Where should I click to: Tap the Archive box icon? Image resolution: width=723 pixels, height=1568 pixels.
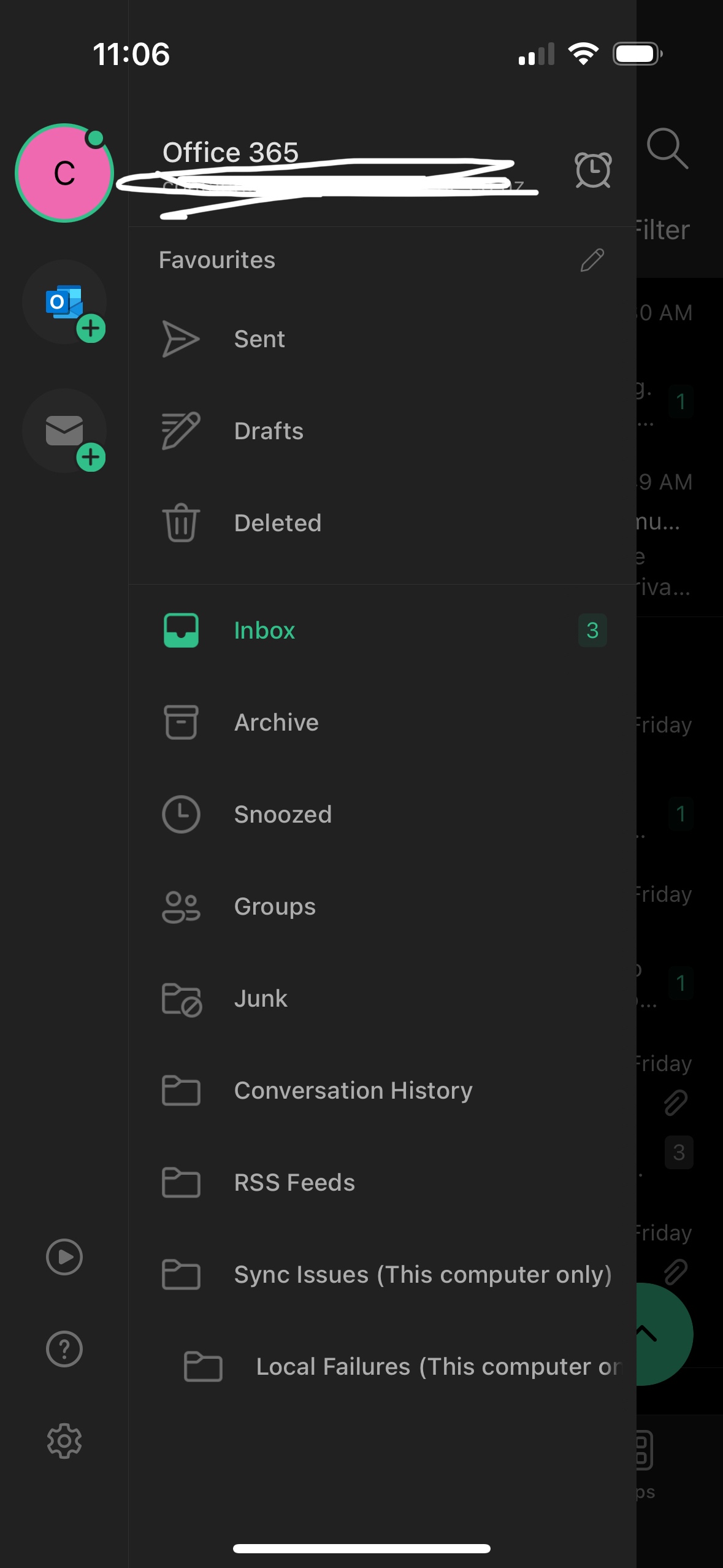(181, 722)
